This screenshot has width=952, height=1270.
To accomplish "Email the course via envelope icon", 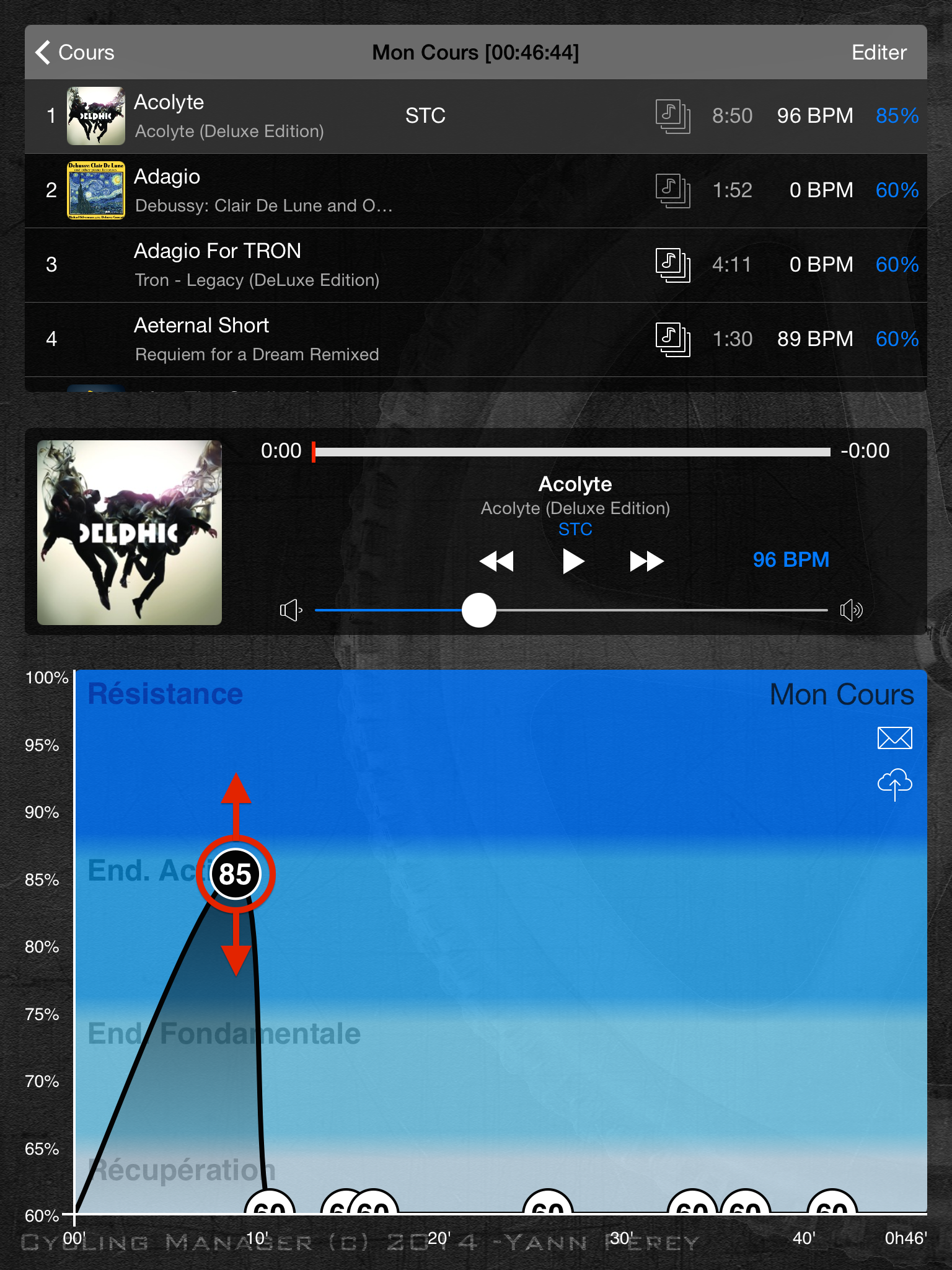I will coord(894,738).
